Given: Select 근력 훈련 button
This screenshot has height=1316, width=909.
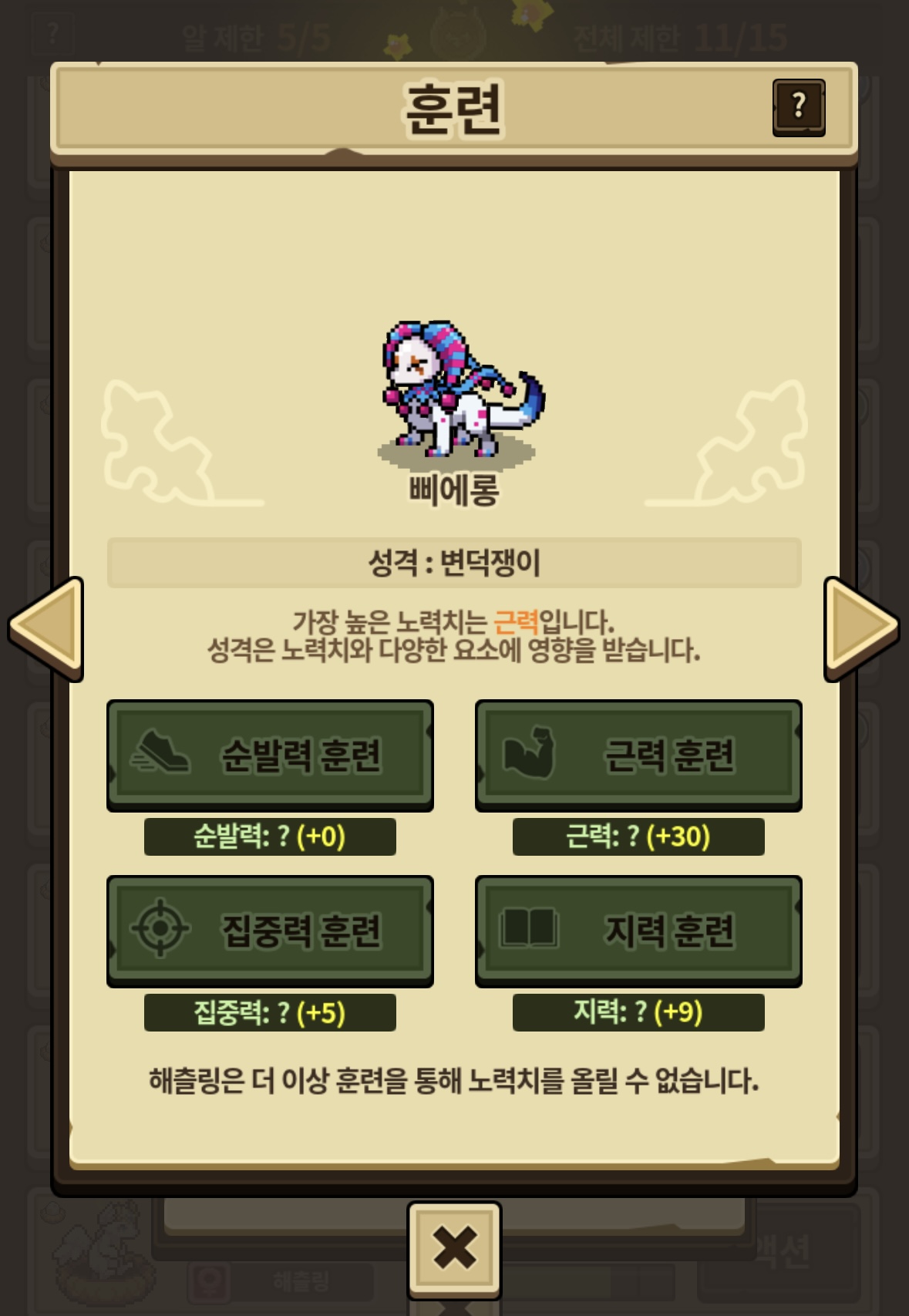Looking at the screenshot, I should [638, 755].
